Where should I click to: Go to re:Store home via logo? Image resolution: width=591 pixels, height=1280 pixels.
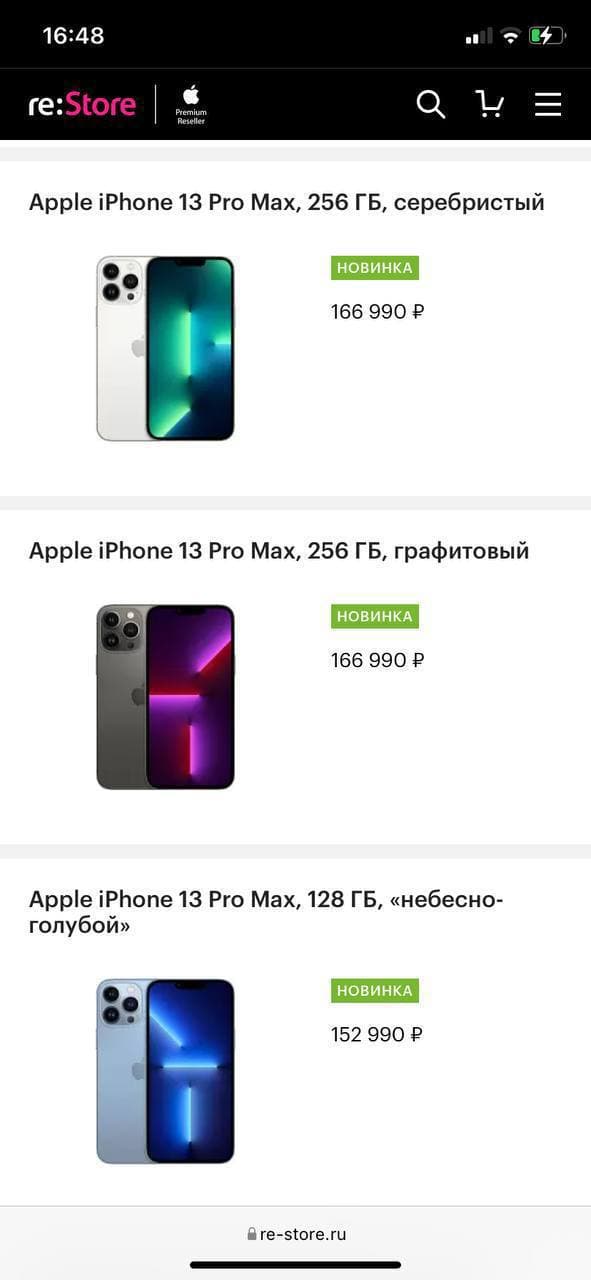click(x=82, y=104)
